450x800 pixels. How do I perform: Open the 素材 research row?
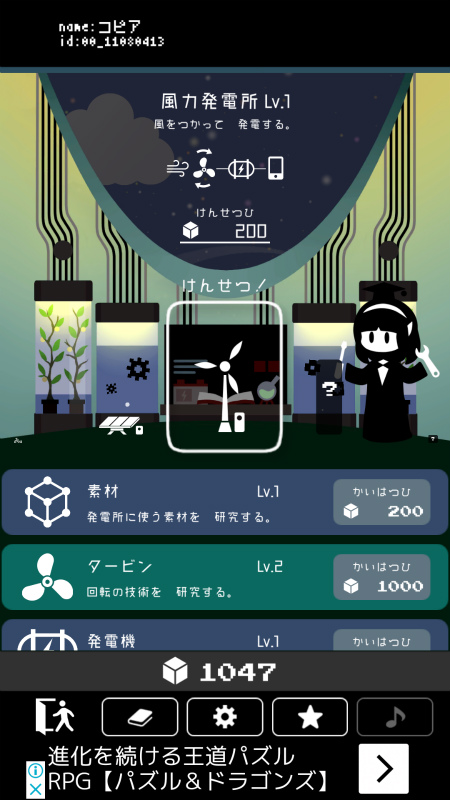(225, 502)
